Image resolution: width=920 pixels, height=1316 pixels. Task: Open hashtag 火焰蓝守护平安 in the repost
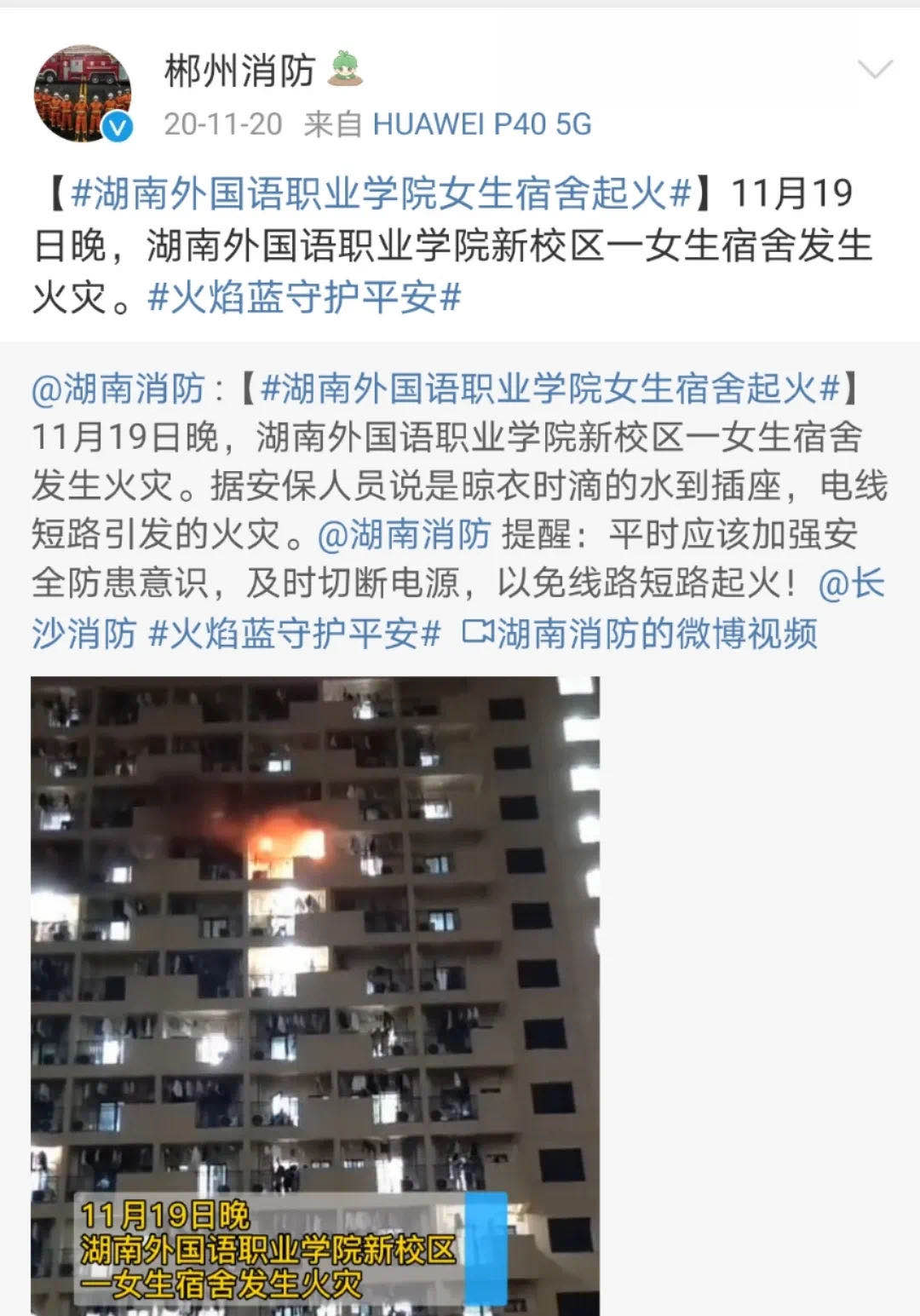point(295,634)
